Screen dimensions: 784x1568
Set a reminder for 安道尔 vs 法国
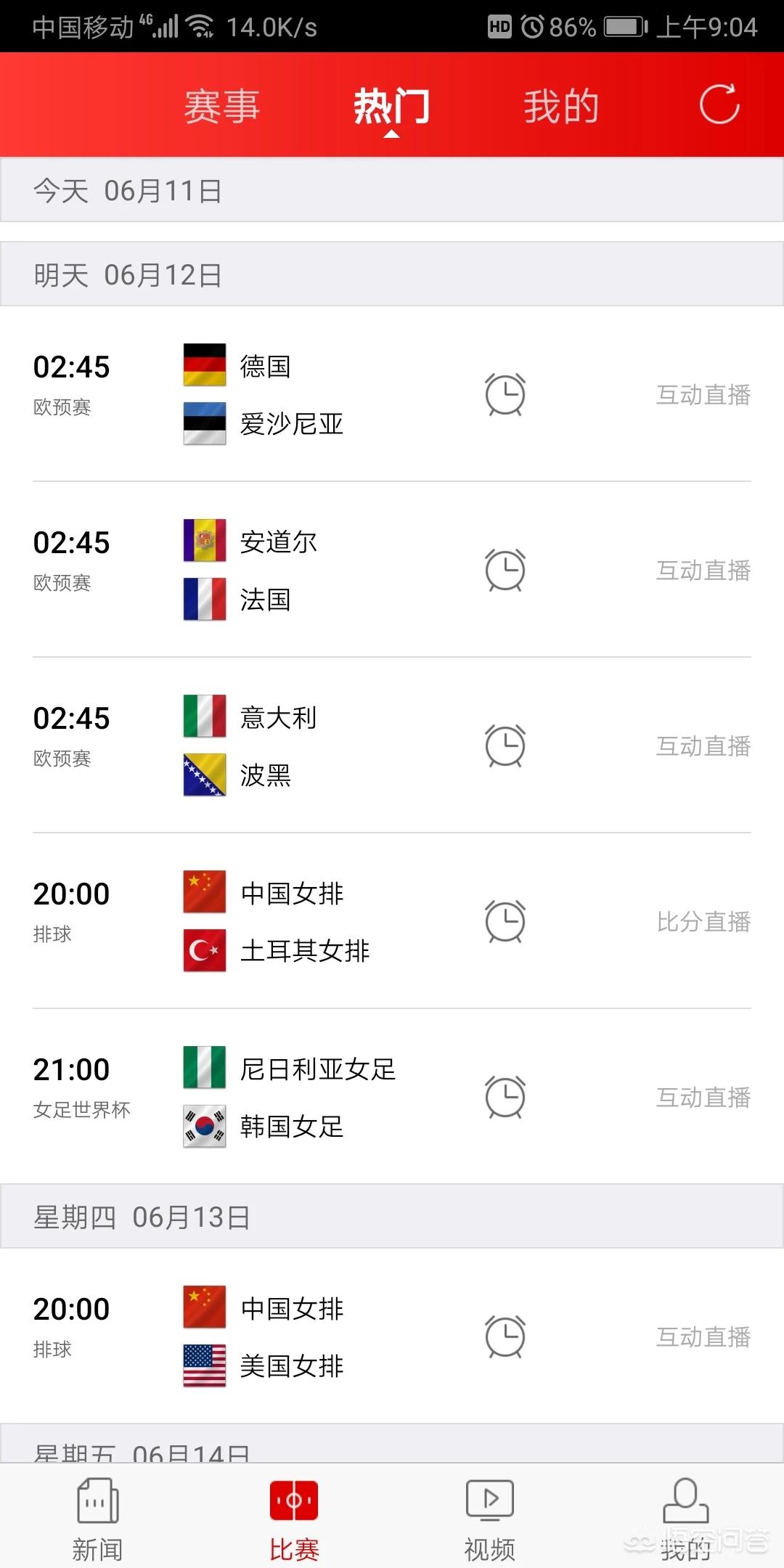click(x=505, y=570)
